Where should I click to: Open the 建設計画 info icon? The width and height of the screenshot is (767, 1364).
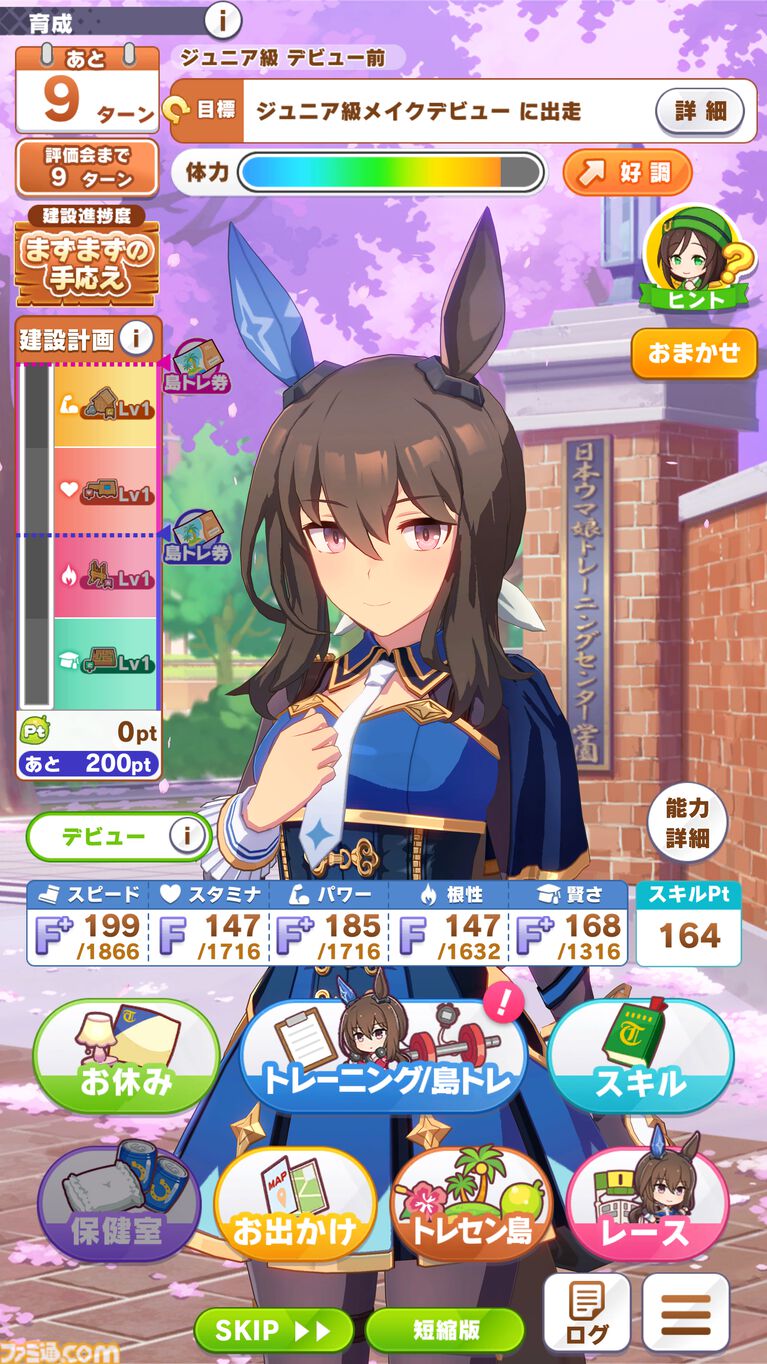click(x=136, y=338)
